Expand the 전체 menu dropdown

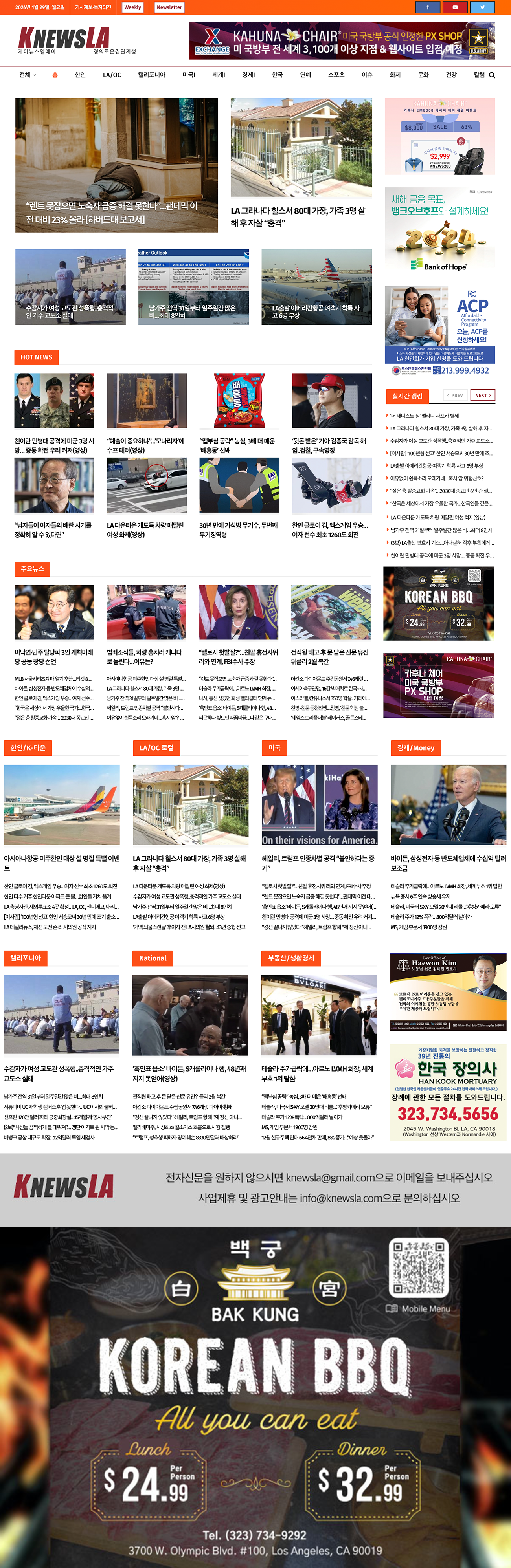28,75
